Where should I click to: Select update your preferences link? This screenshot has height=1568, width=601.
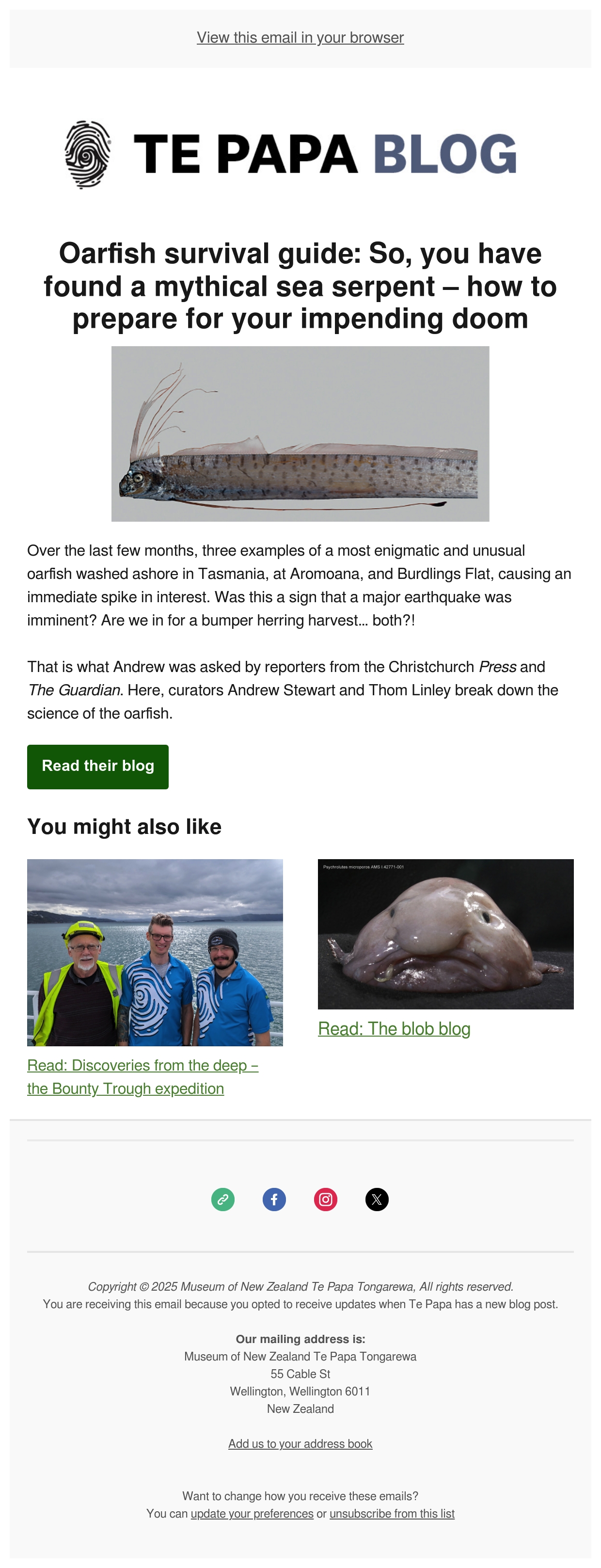[252, 1513]
